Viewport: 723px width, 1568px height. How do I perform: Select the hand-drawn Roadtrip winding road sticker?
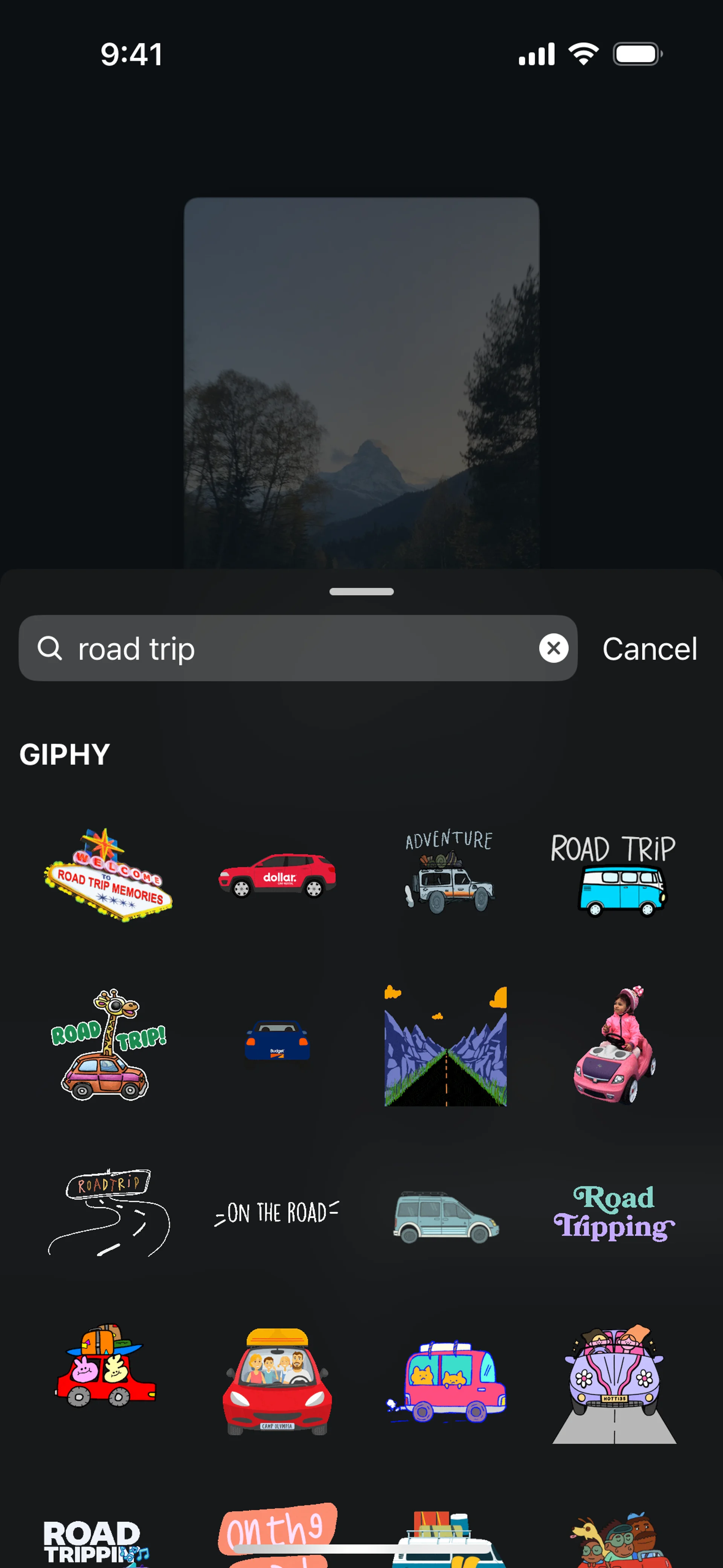tap(108, 1212)
